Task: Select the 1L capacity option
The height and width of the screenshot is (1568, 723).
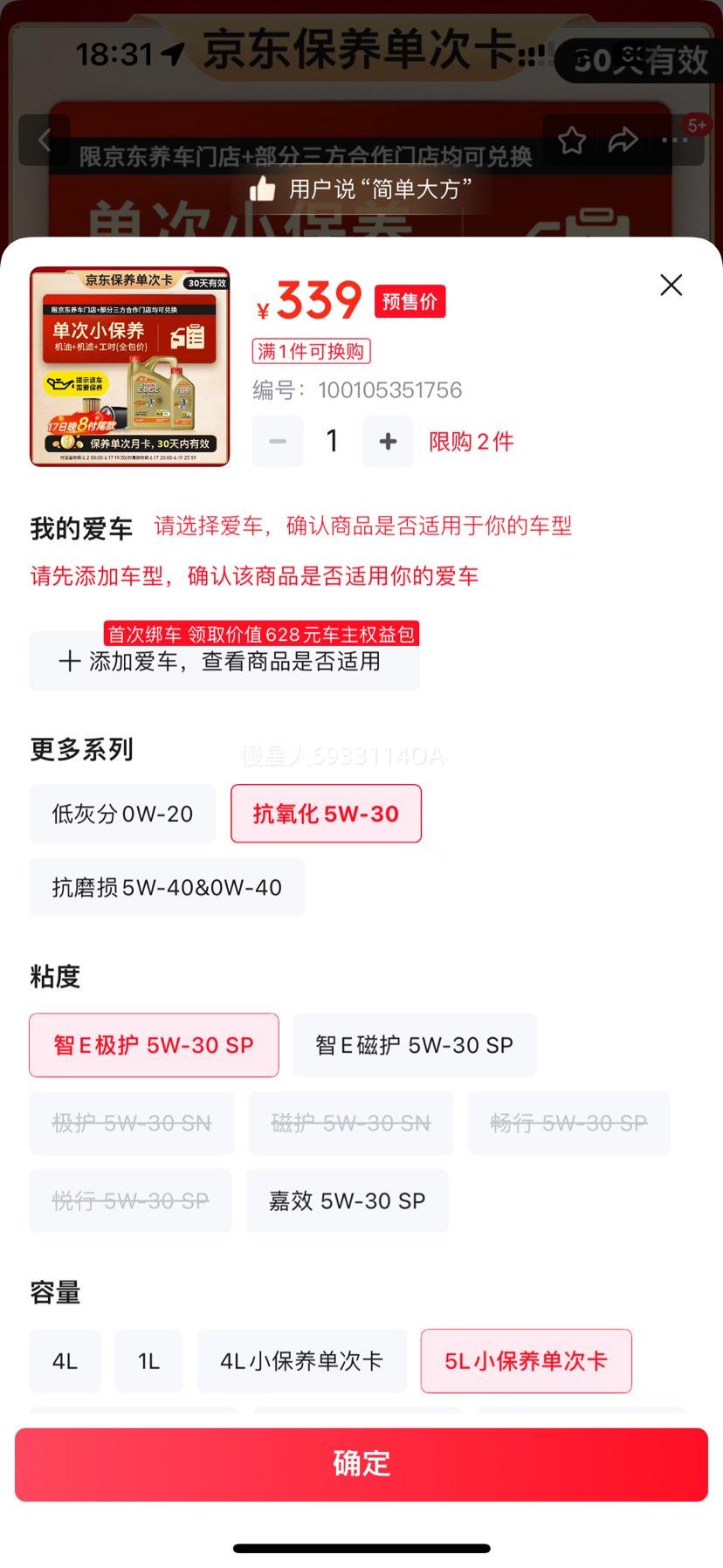Action: 148,1361
